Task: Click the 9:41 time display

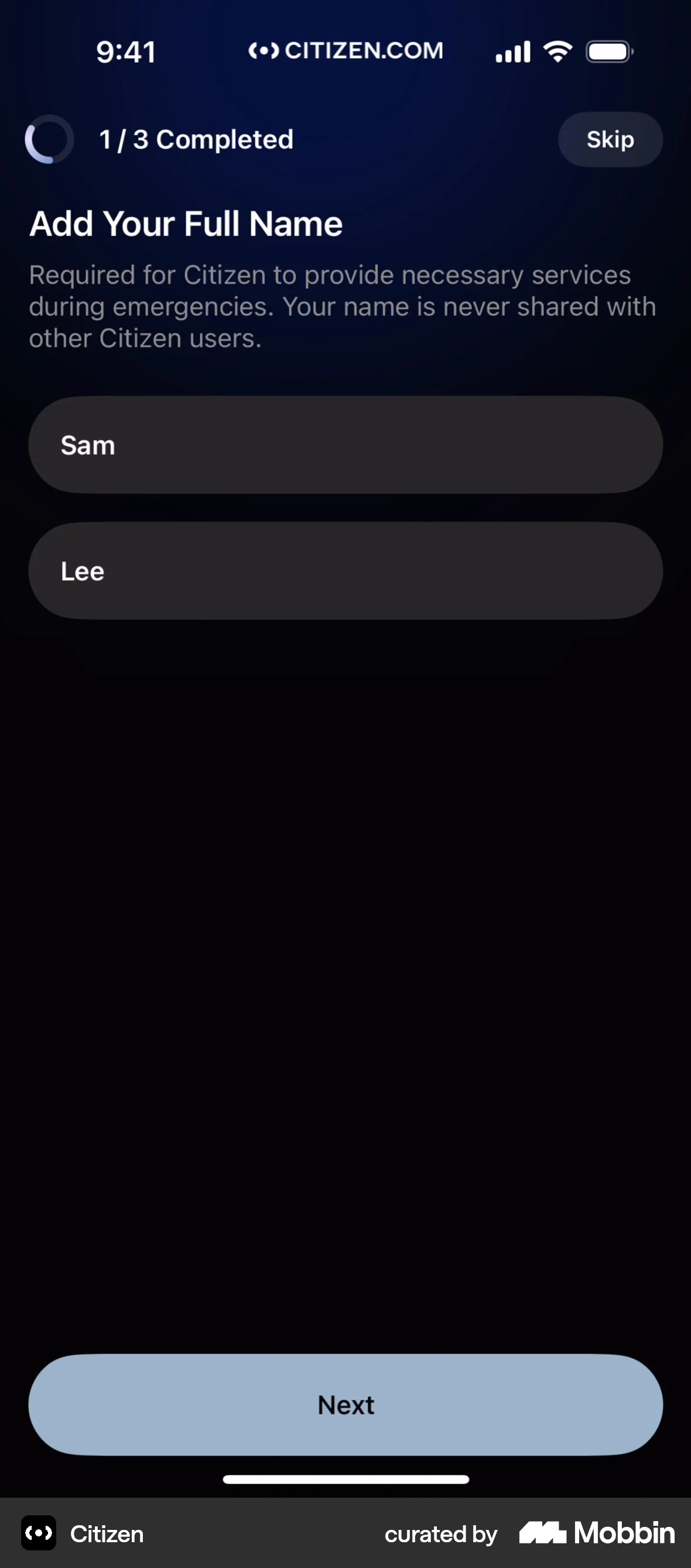Action: click(126, 51)
